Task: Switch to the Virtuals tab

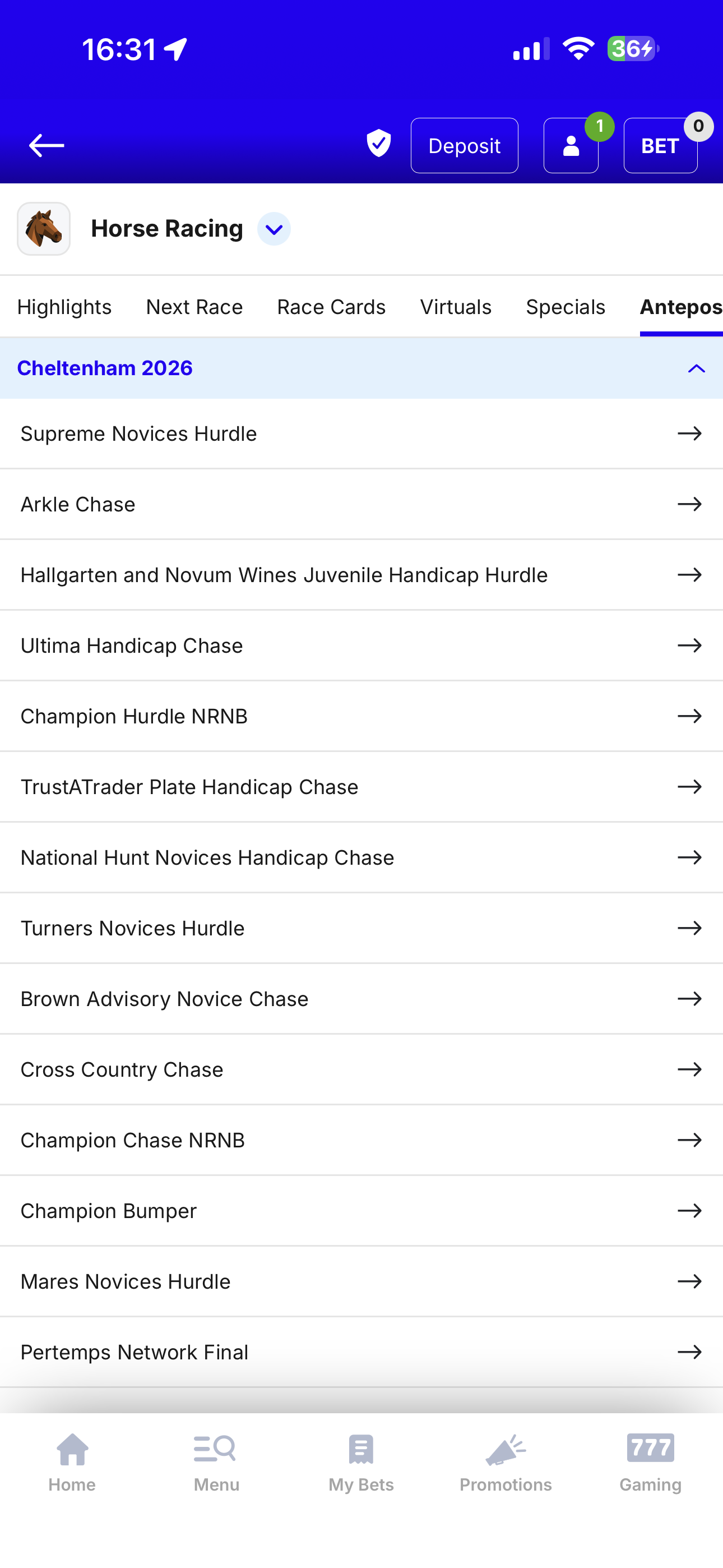Action: [x=455, y=307]
